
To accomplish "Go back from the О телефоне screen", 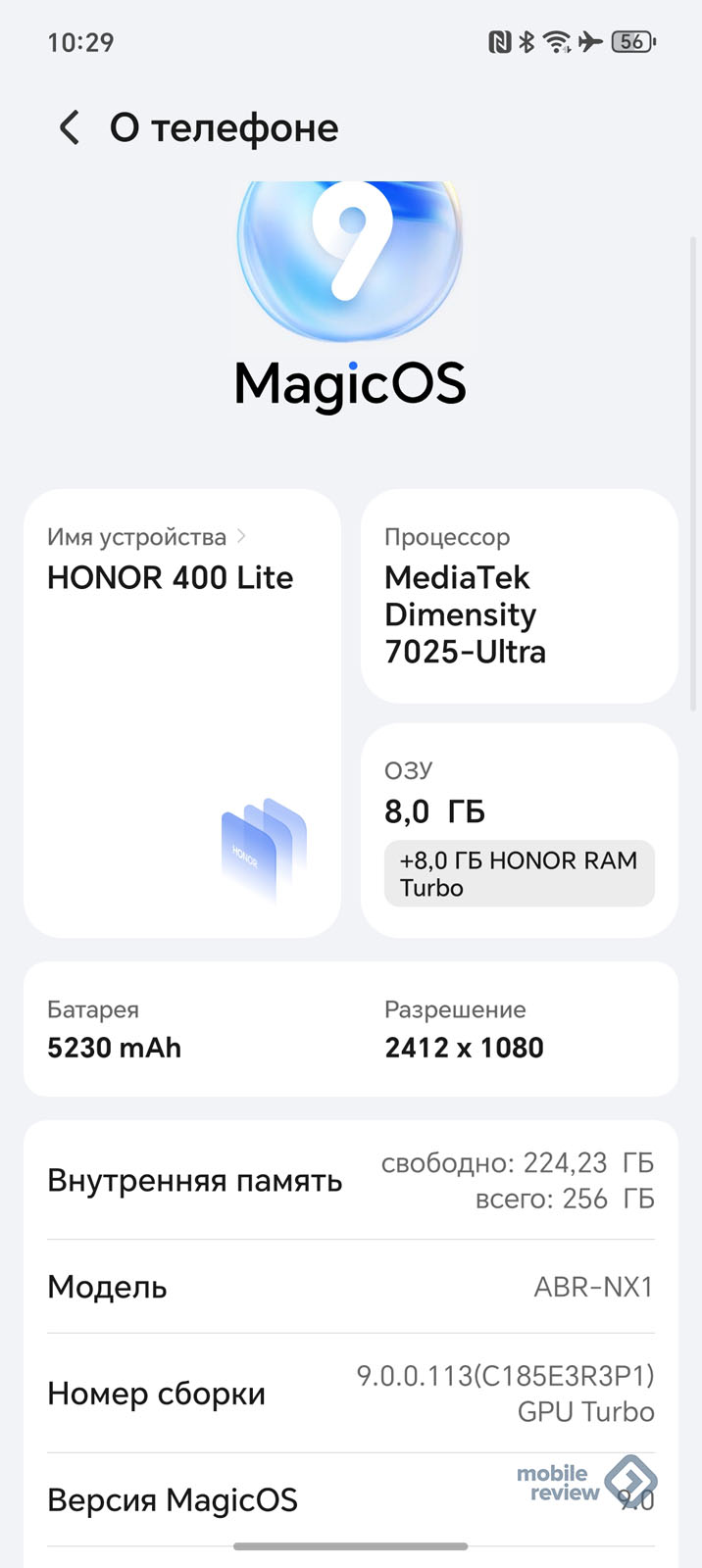I will (70, 128).
